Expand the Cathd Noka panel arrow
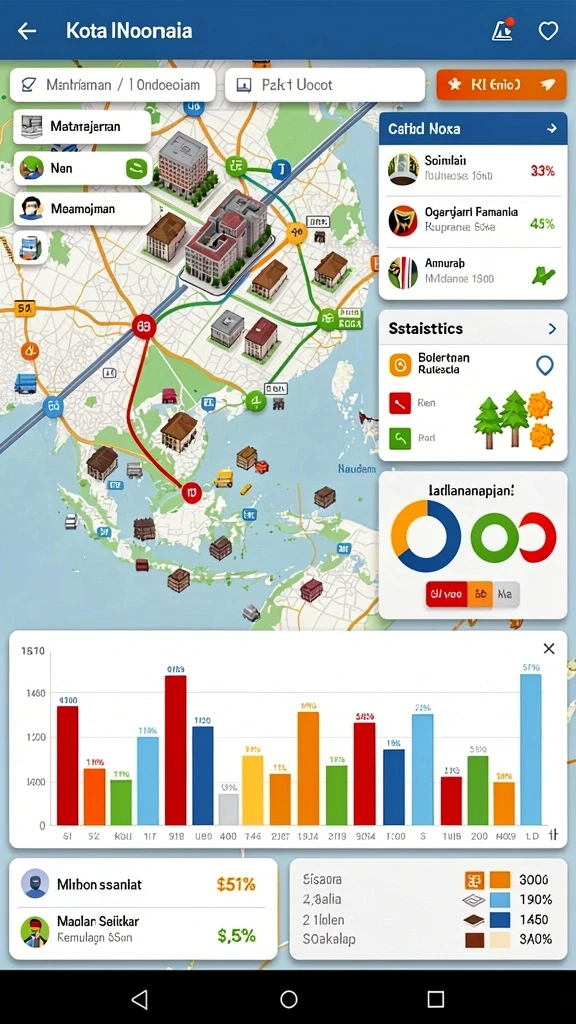 (552, 128)
